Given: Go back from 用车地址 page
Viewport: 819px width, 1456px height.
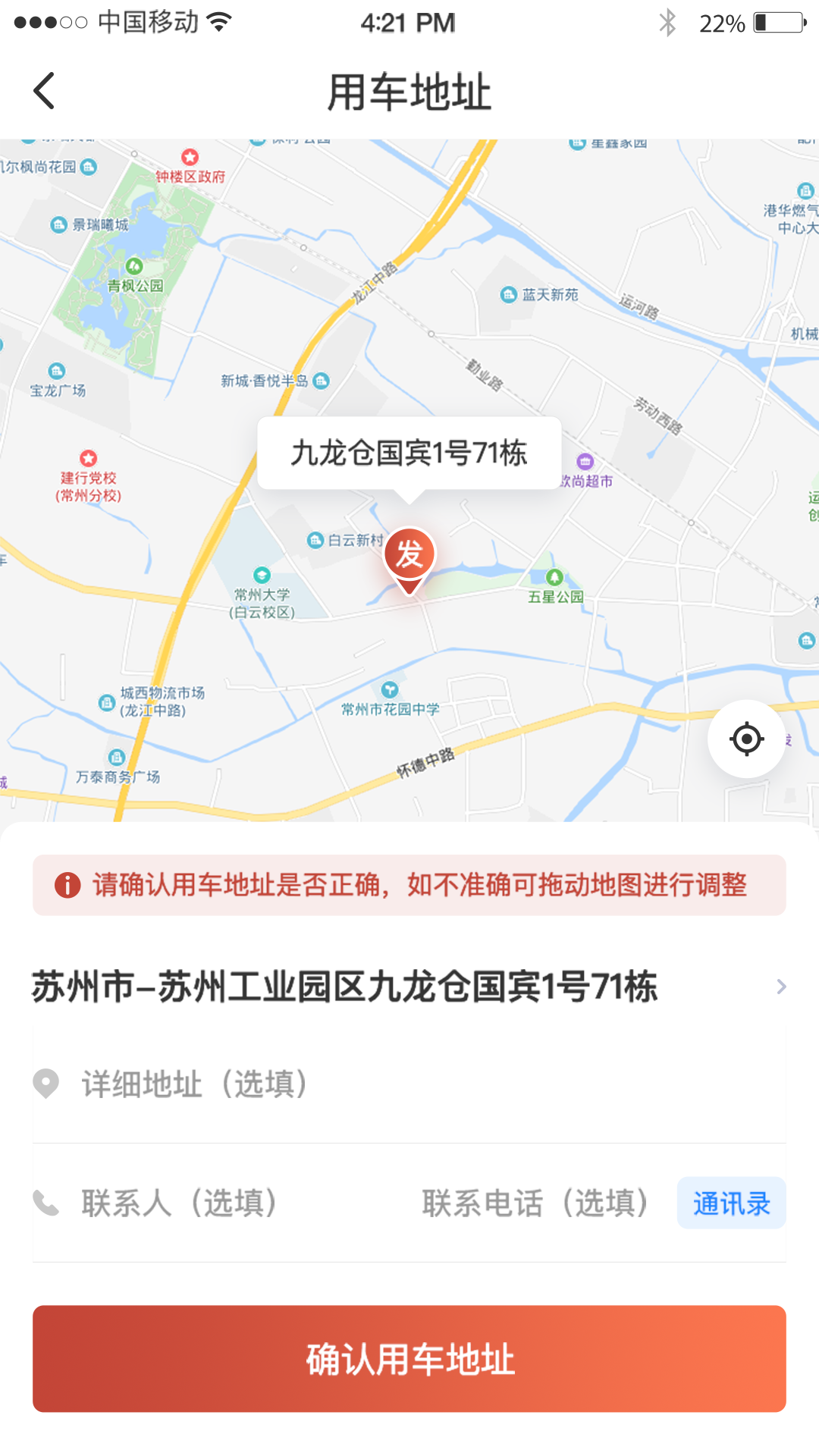Looking at the screenshot, I should pos(45,91).
